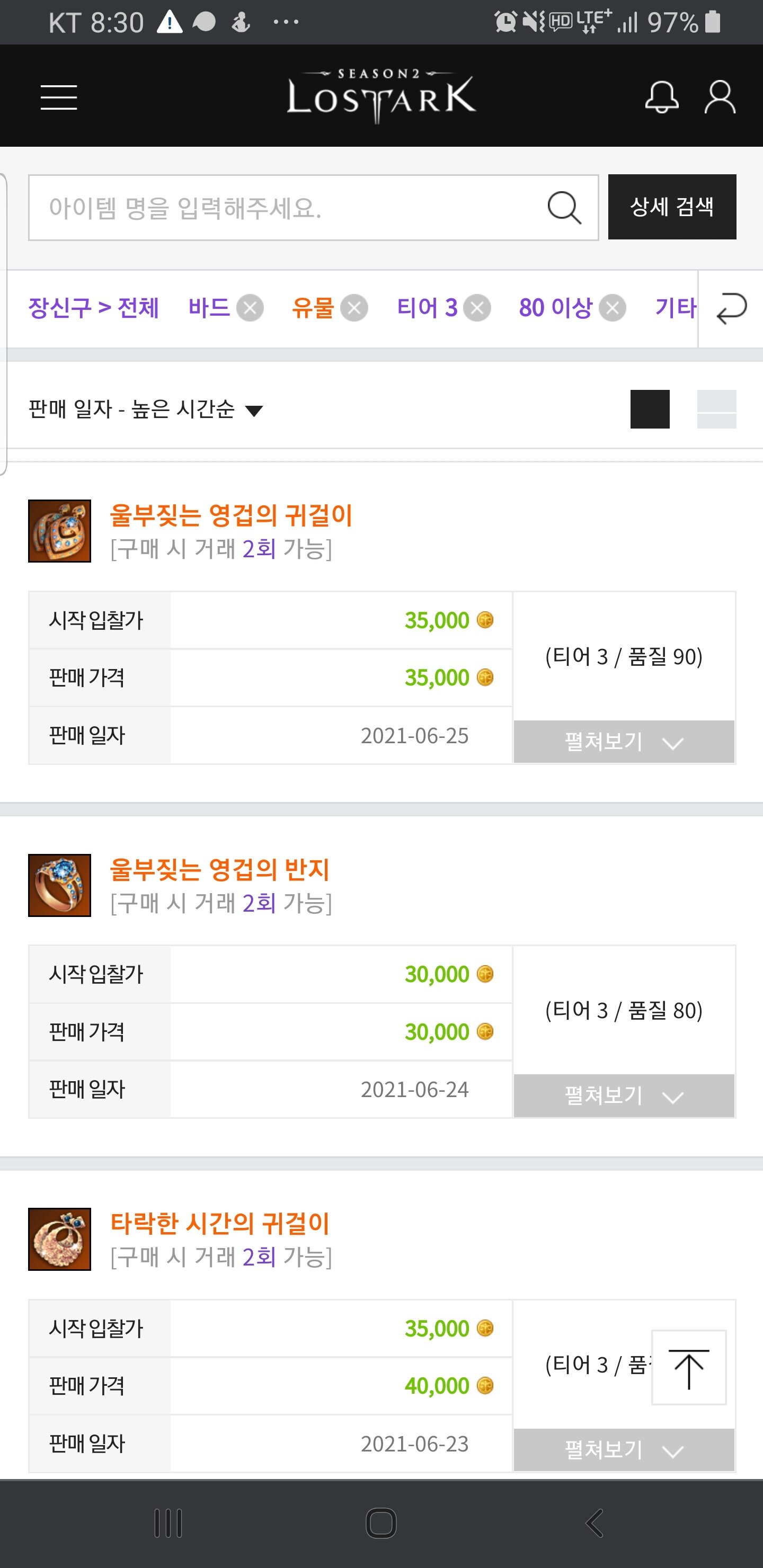The width and height of the screenshot is (763, 1568).
Task: Tap the 장신구 > 전체 category filter
Action: (94, 308)
